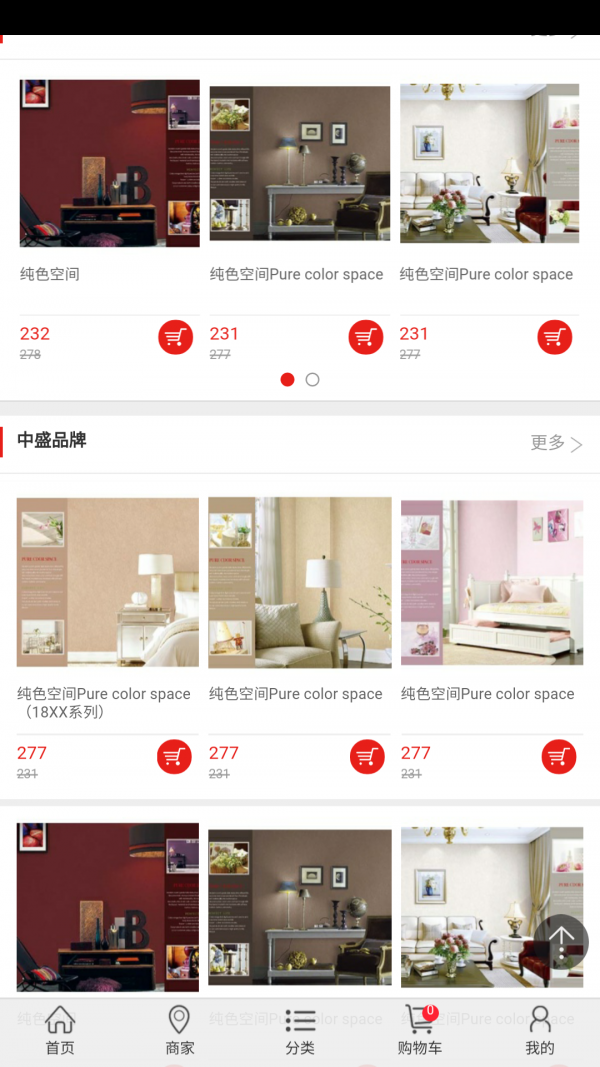Open the 商家 merchants tab
Image resolution: width=600 pixels, height=1067 pixels.
pos(180,1031)
